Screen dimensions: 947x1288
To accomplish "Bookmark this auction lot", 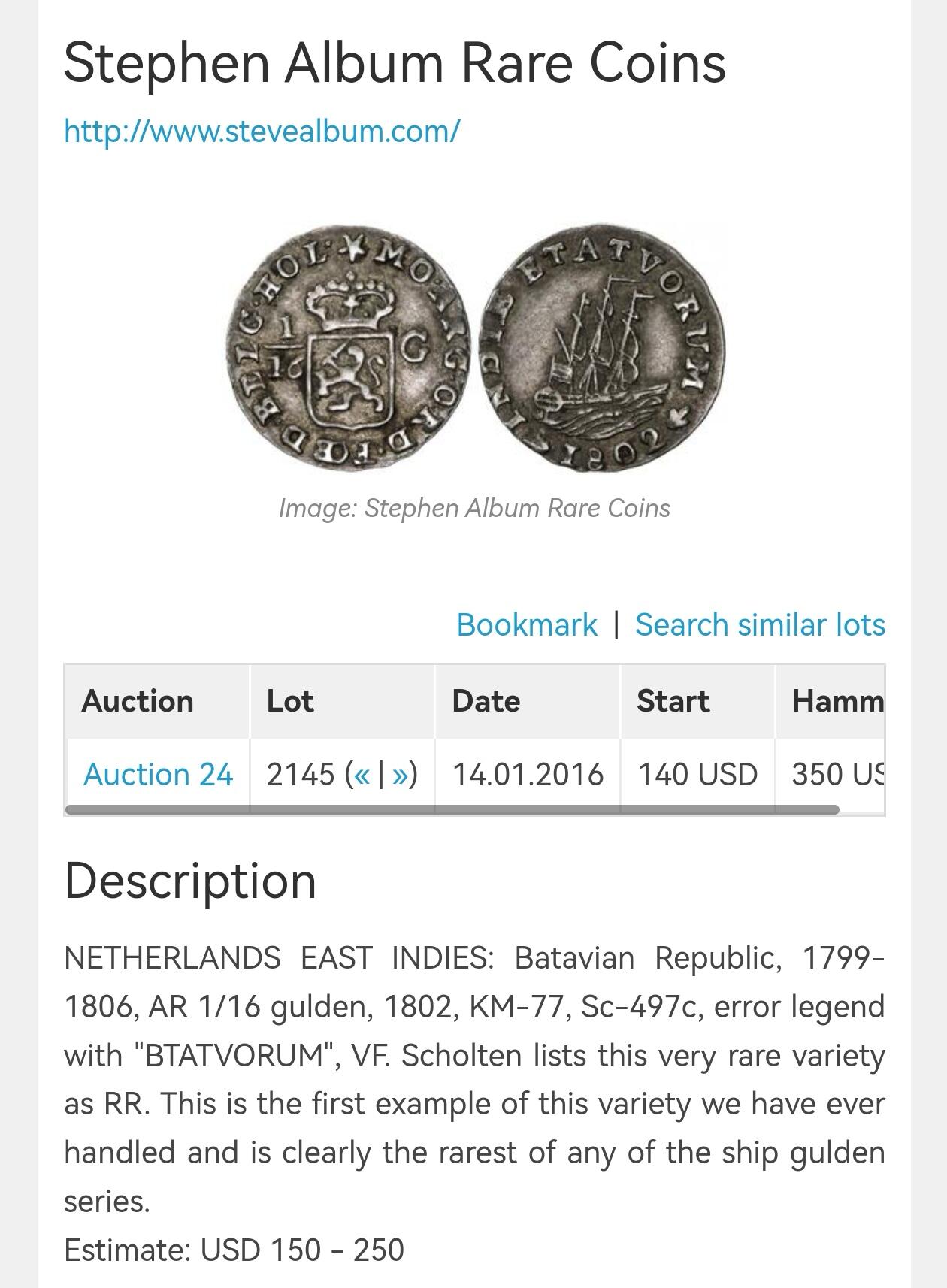I will click(x=526, y=625).
